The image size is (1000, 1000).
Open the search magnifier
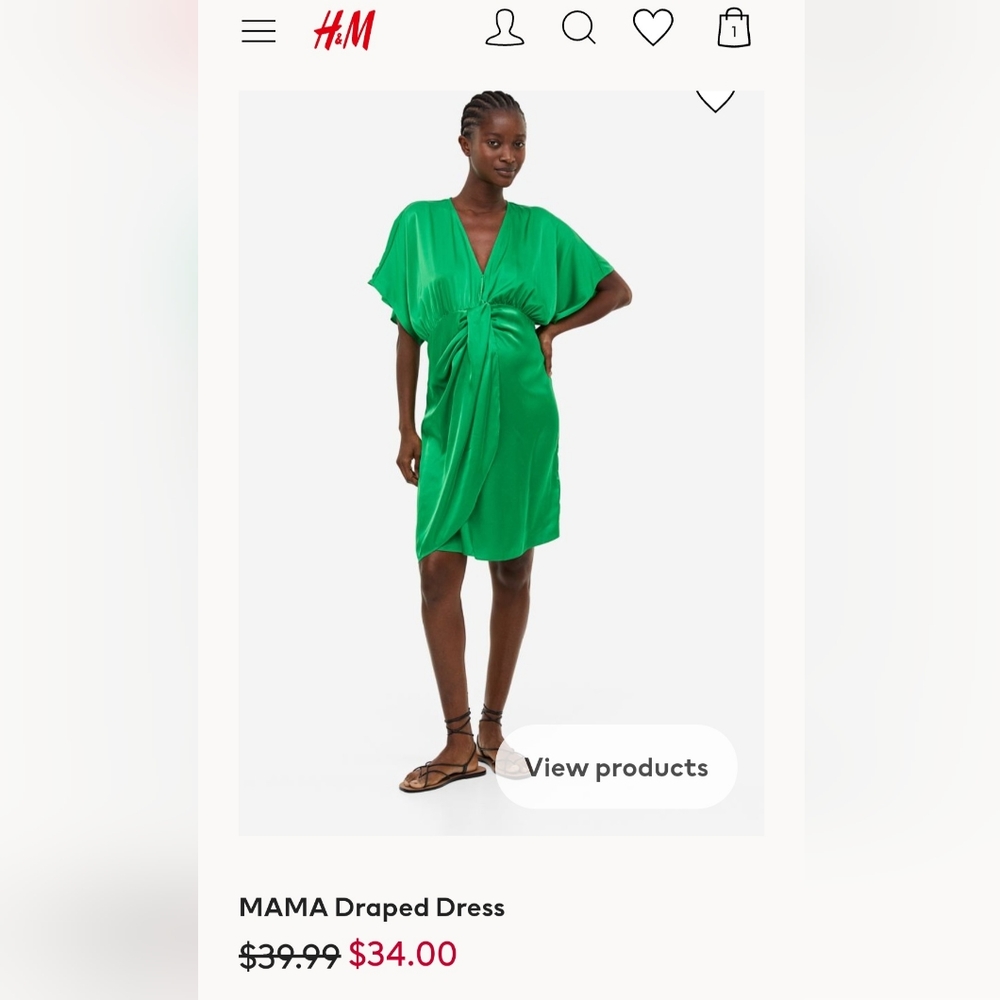click(579, 29)
